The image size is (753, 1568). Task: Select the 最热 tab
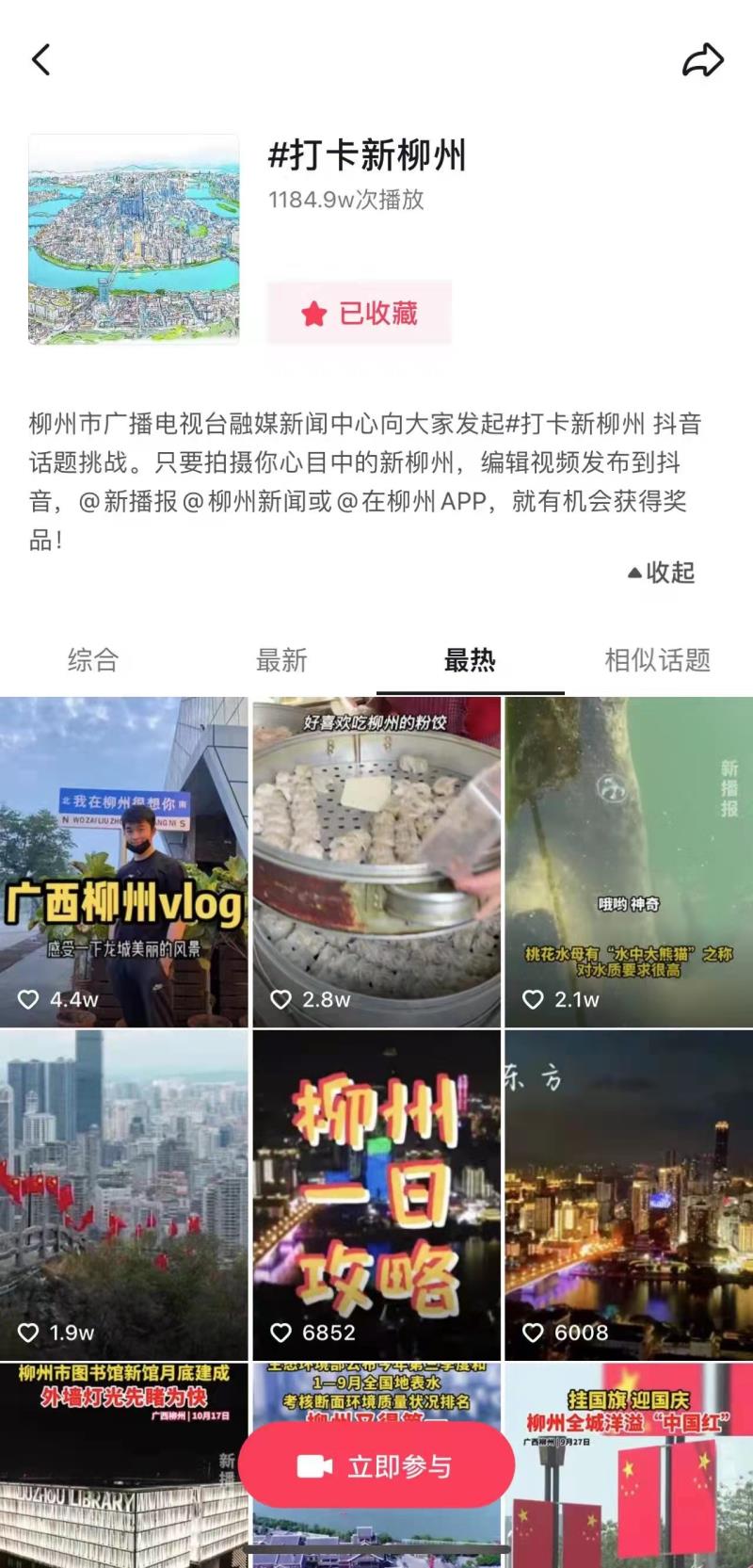470,660
